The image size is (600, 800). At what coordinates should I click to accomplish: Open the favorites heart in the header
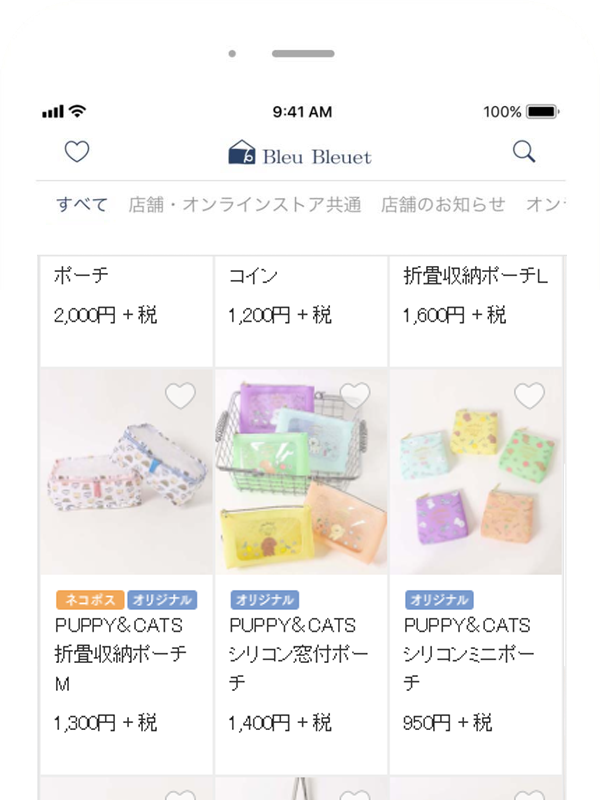(77, 152)
